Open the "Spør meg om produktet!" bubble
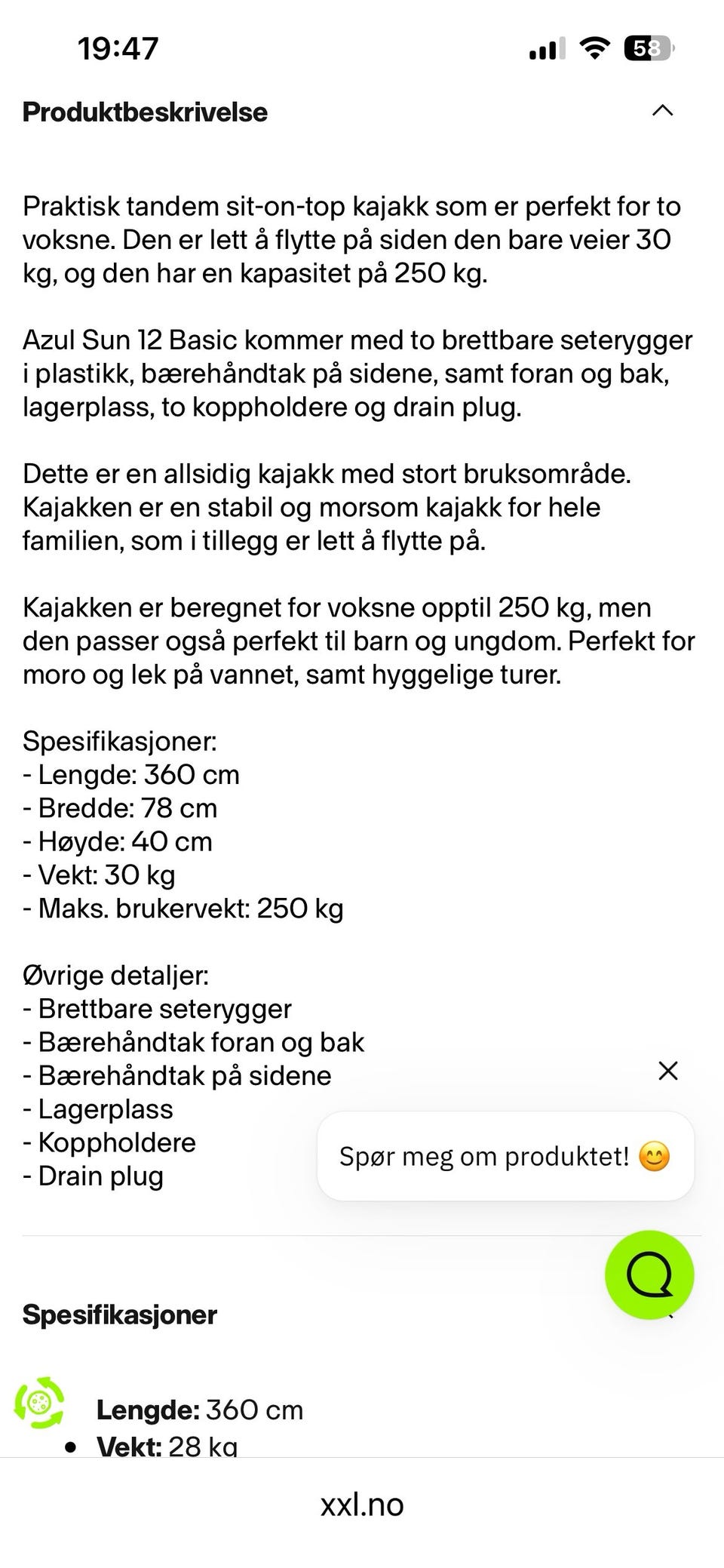Viewport: 724px width, 1568px height. [505, 1156]
